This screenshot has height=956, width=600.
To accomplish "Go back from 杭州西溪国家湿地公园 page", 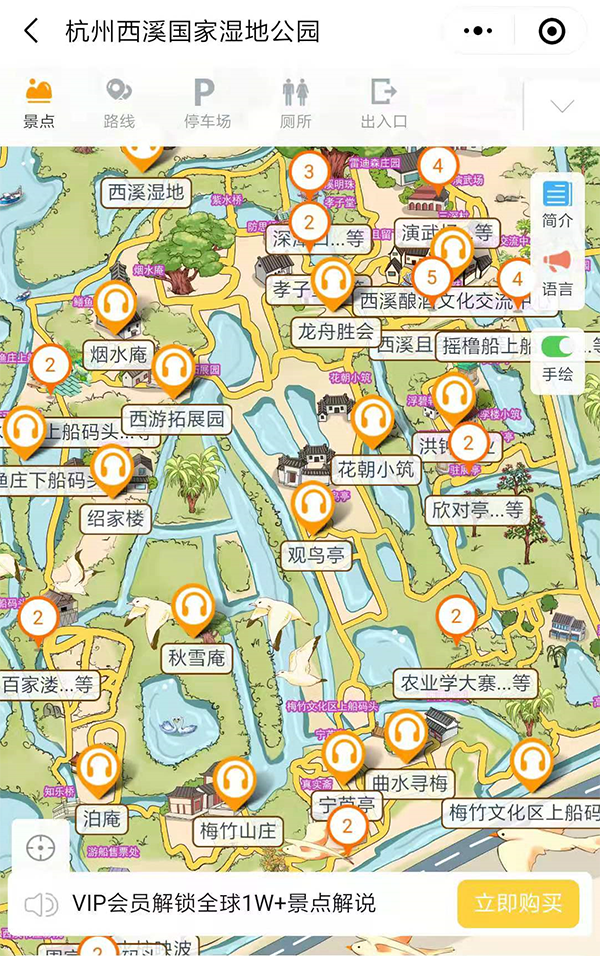I will pos(31,31).
